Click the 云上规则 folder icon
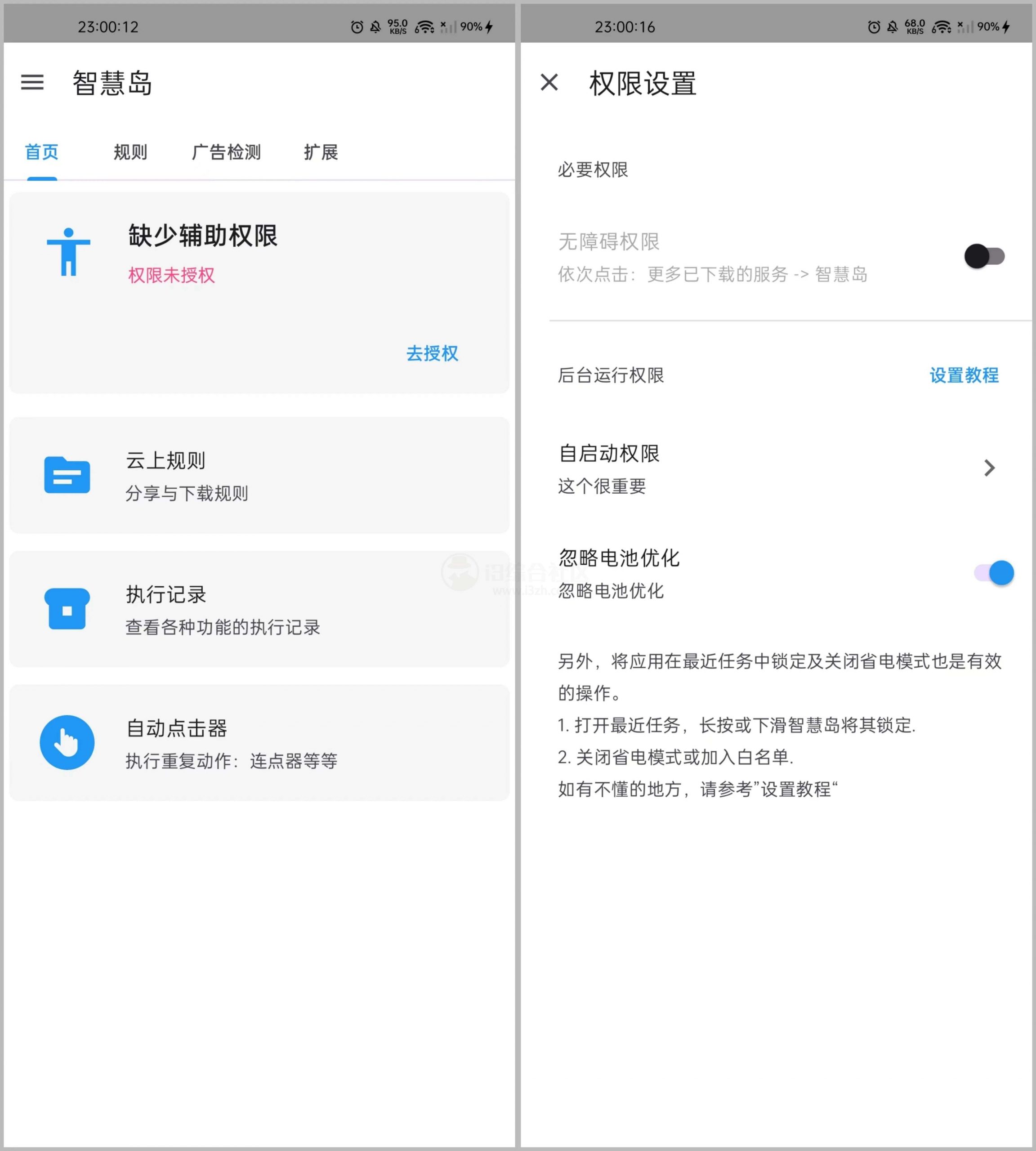The height and width of the screenshot is (1151, 1036). click(67, 476)
